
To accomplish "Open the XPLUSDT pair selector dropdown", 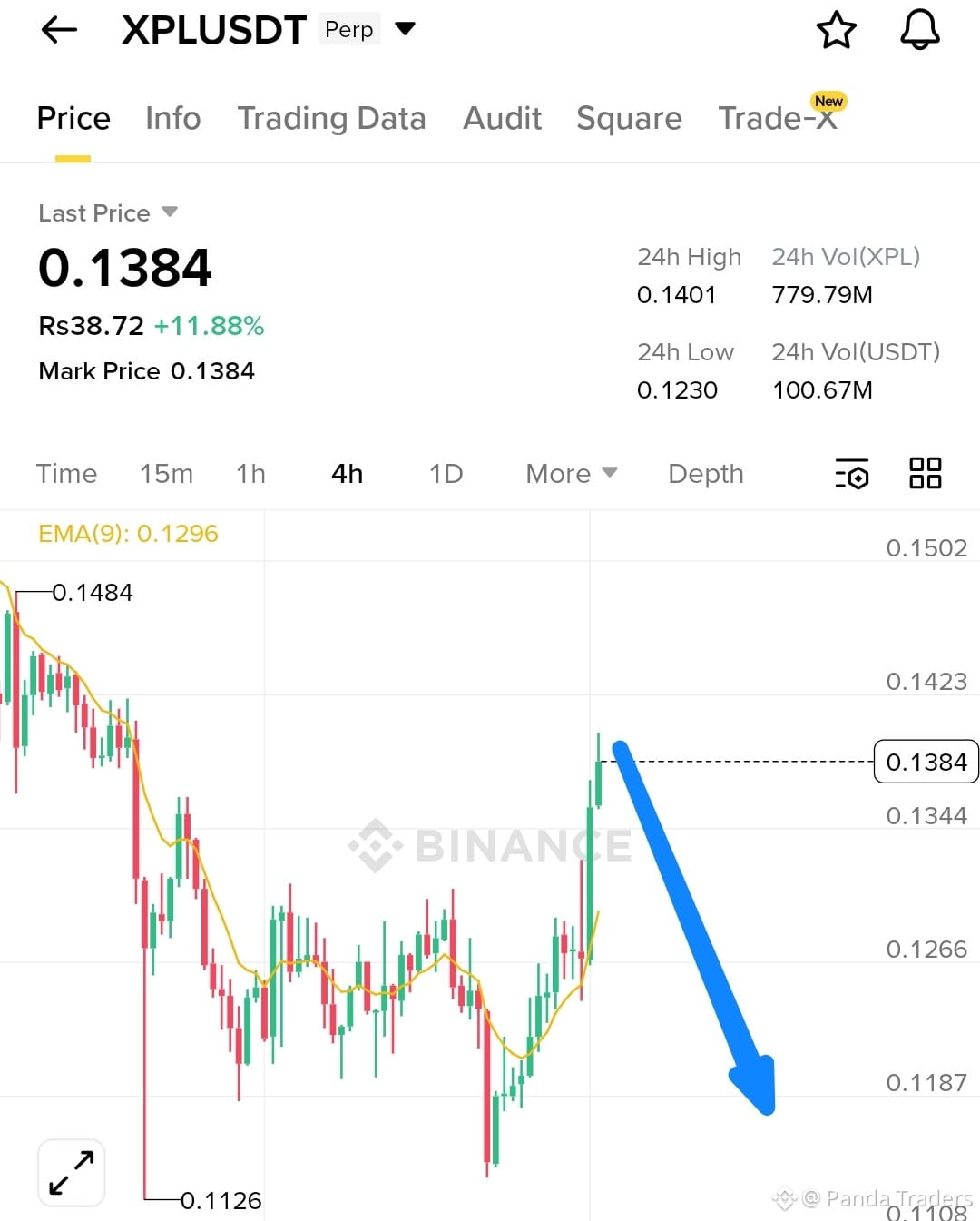I will click(x=406, y=28).
